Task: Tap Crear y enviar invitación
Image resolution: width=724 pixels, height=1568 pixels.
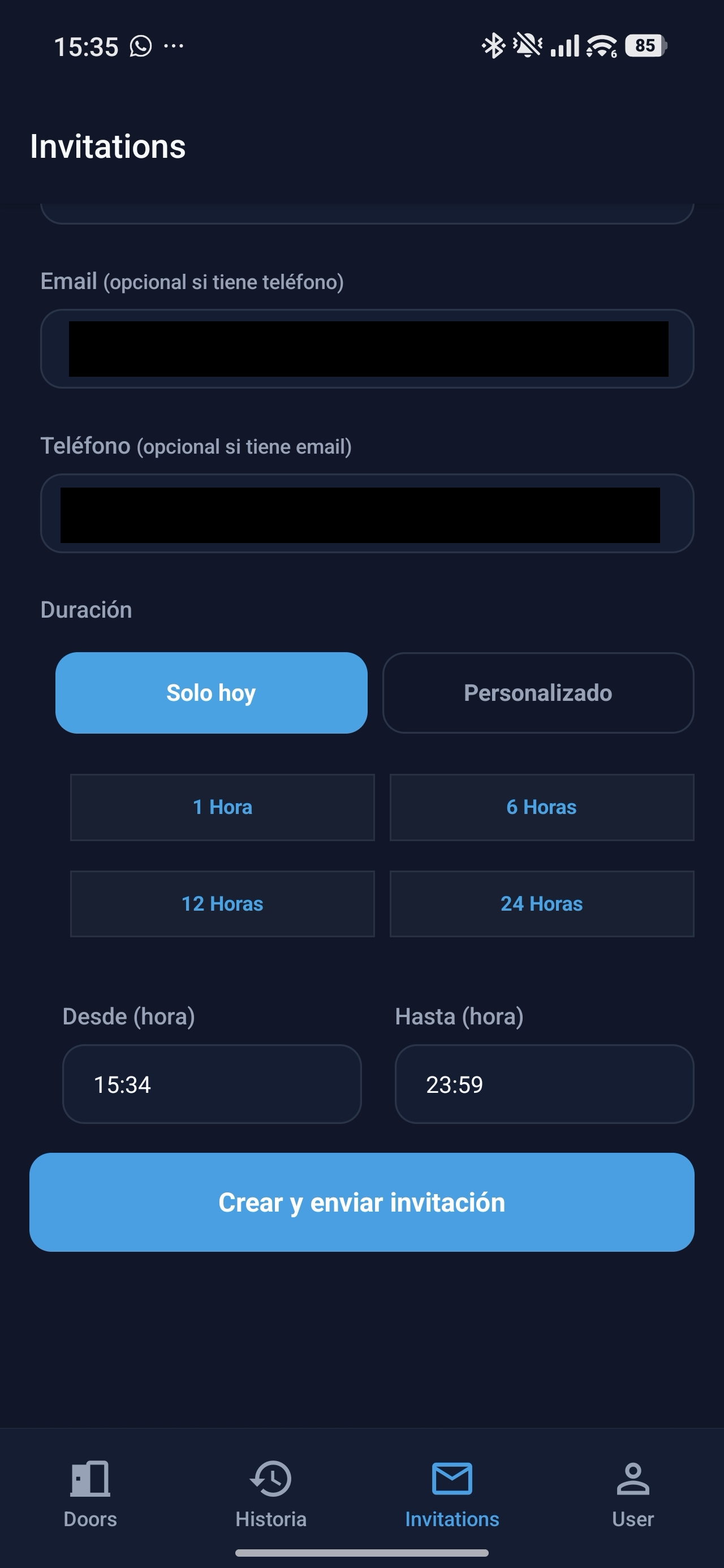Action: pos(361,1202)
